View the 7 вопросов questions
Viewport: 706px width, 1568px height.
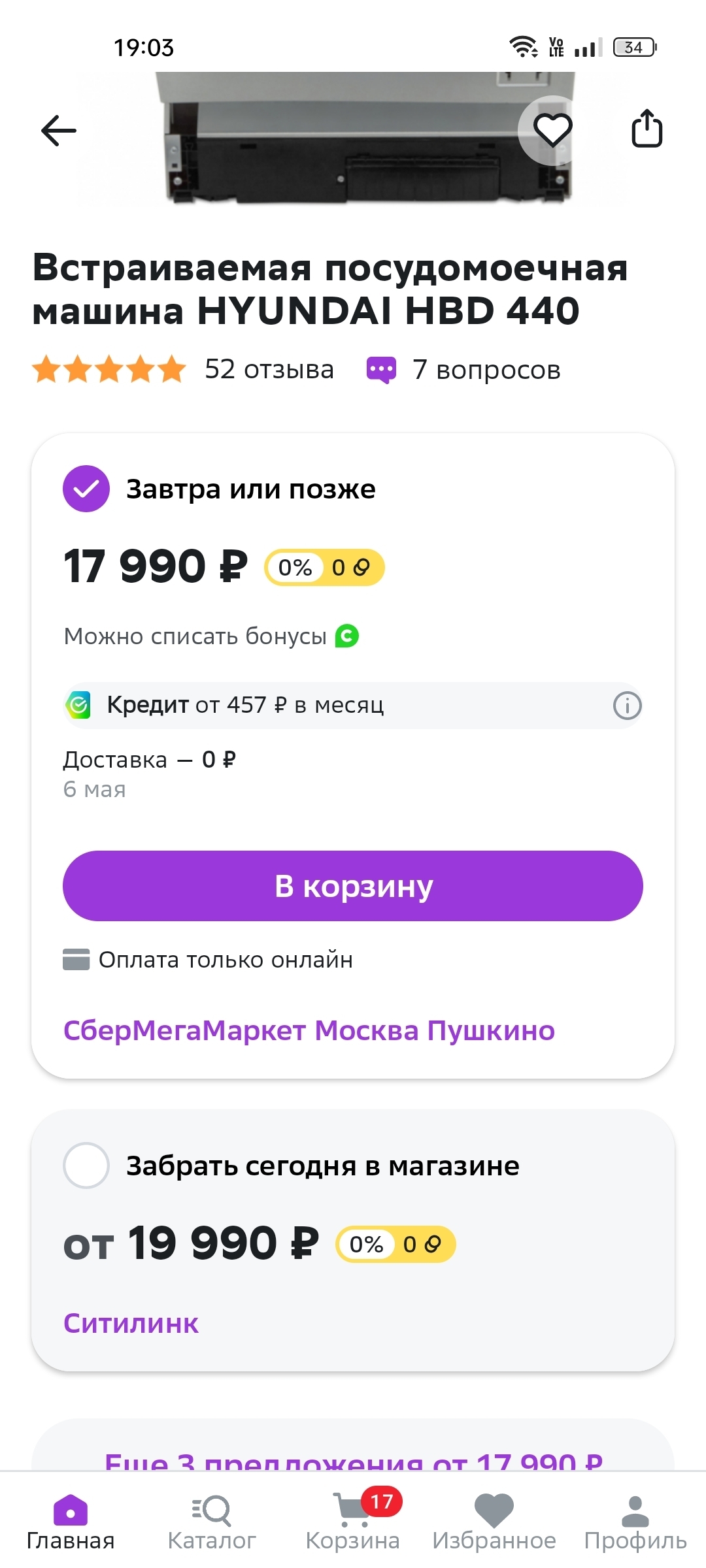click(x=486, y=370)
